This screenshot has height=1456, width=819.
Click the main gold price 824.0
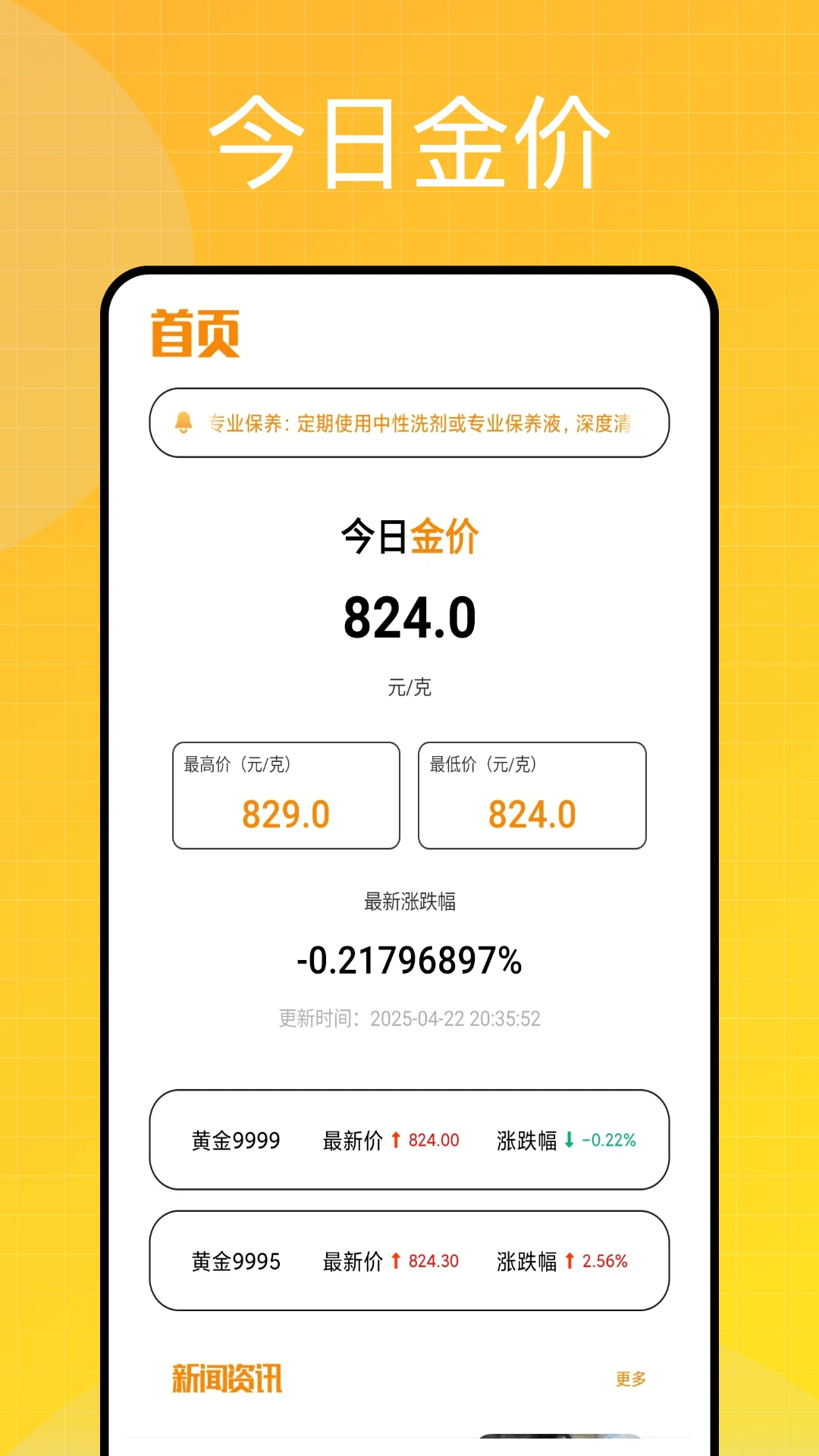(409, 616)
